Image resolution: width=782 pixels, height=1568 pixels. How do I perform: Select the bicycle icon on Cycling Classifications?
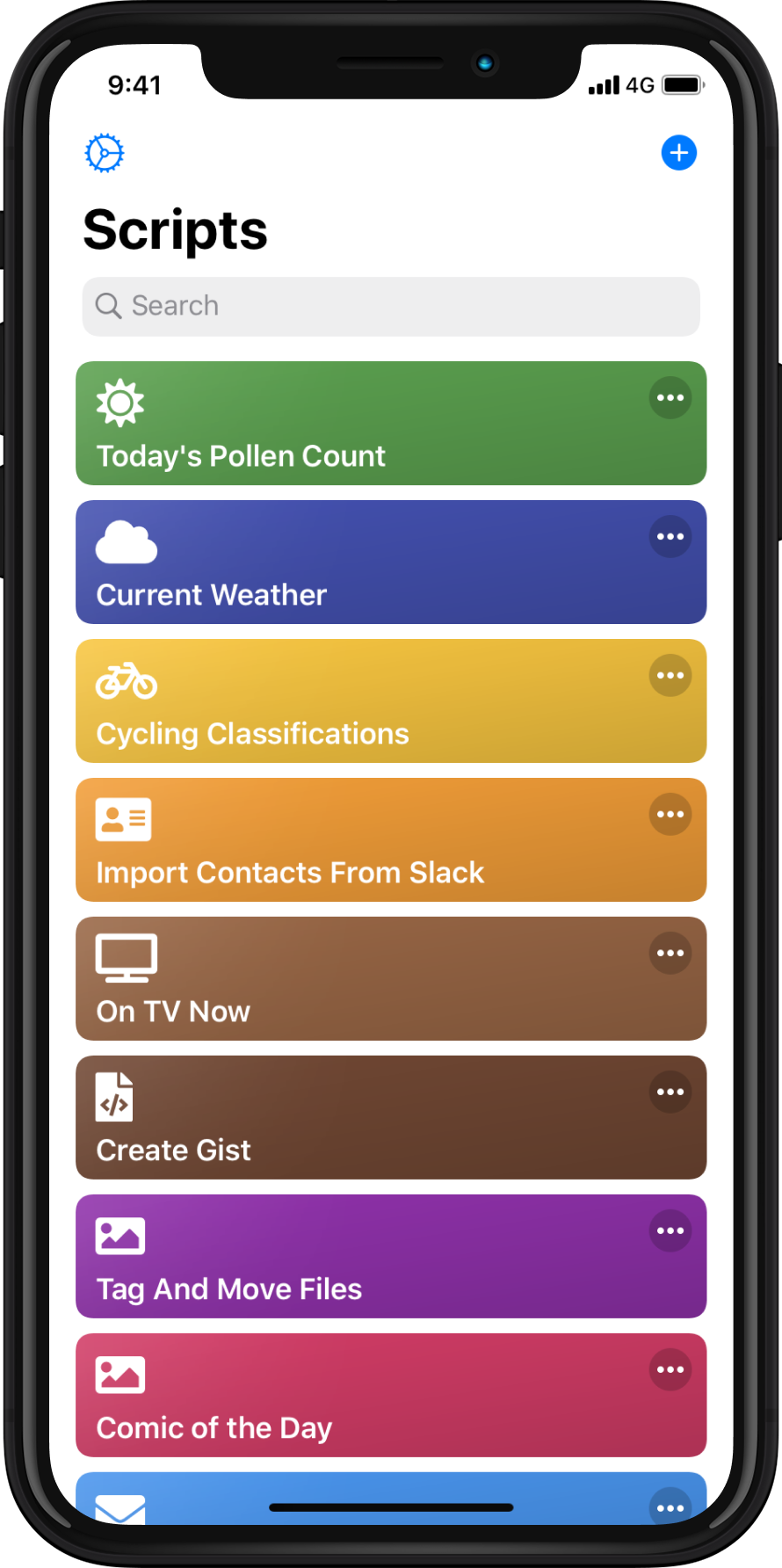click(x=125, y=679)
